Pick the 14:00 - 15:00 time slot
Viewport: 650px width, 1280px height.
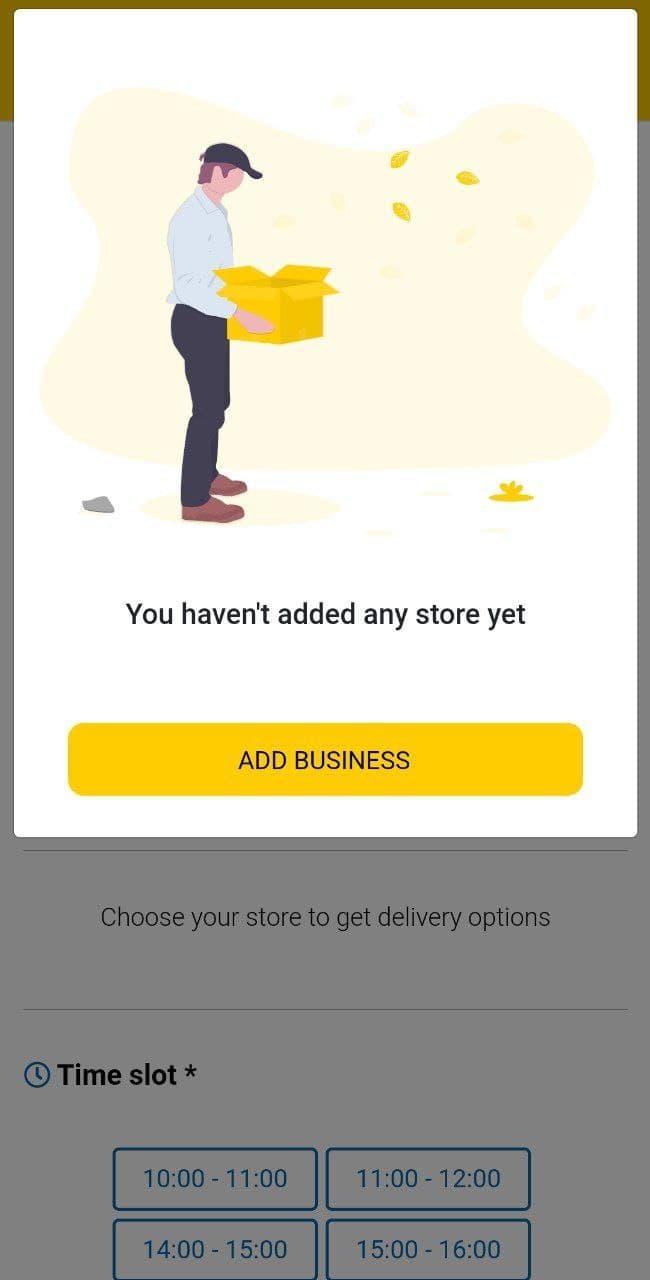(215, 1249)
